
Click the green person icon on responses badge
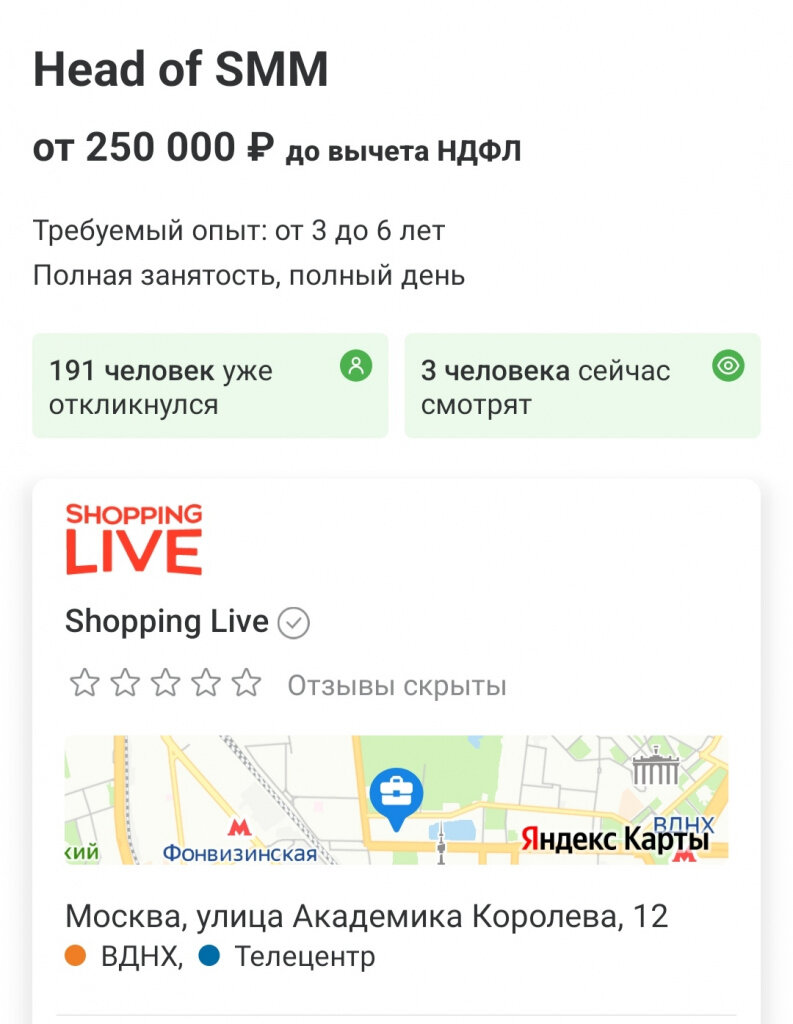355,367
